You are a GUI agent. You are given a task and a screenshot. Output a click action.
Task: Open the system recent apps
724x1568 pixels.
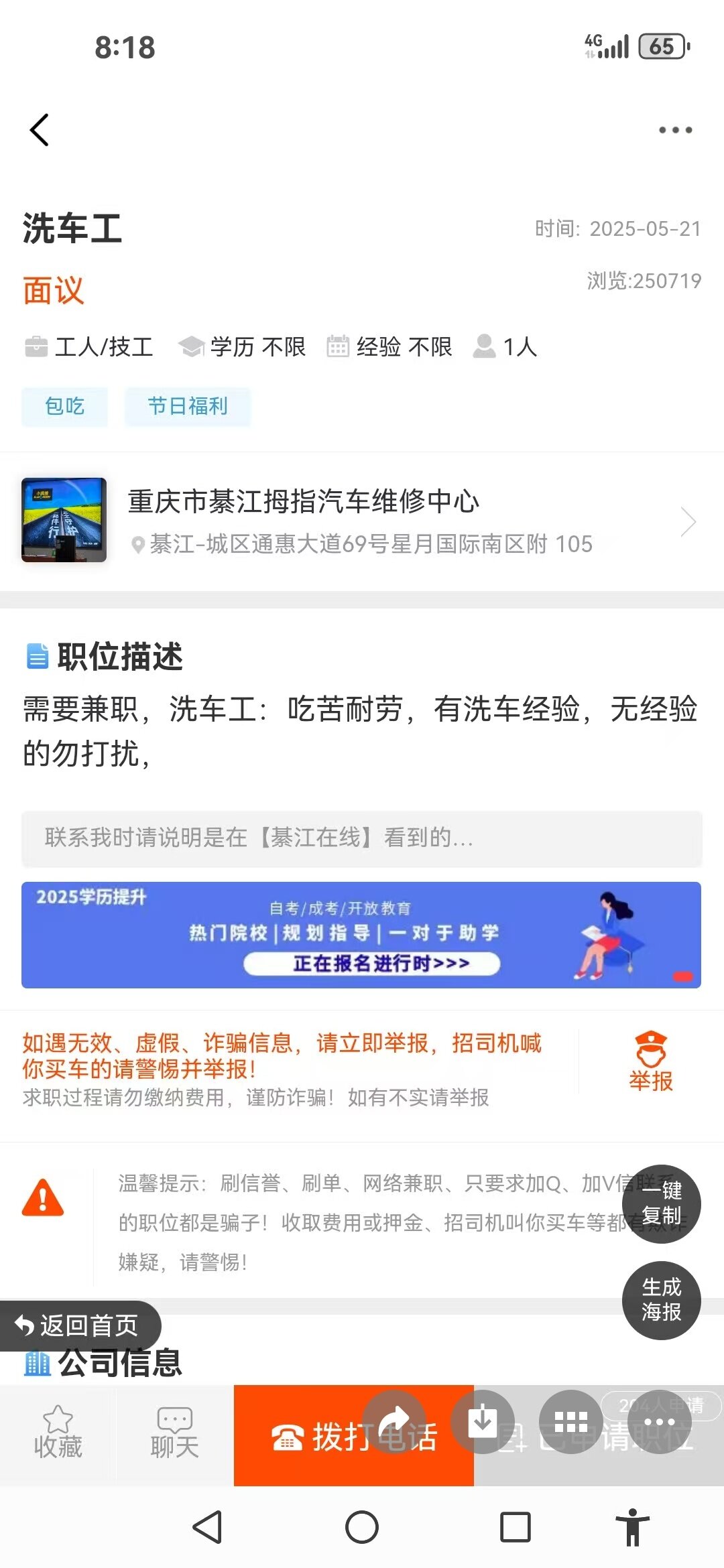coord(516,1528)
